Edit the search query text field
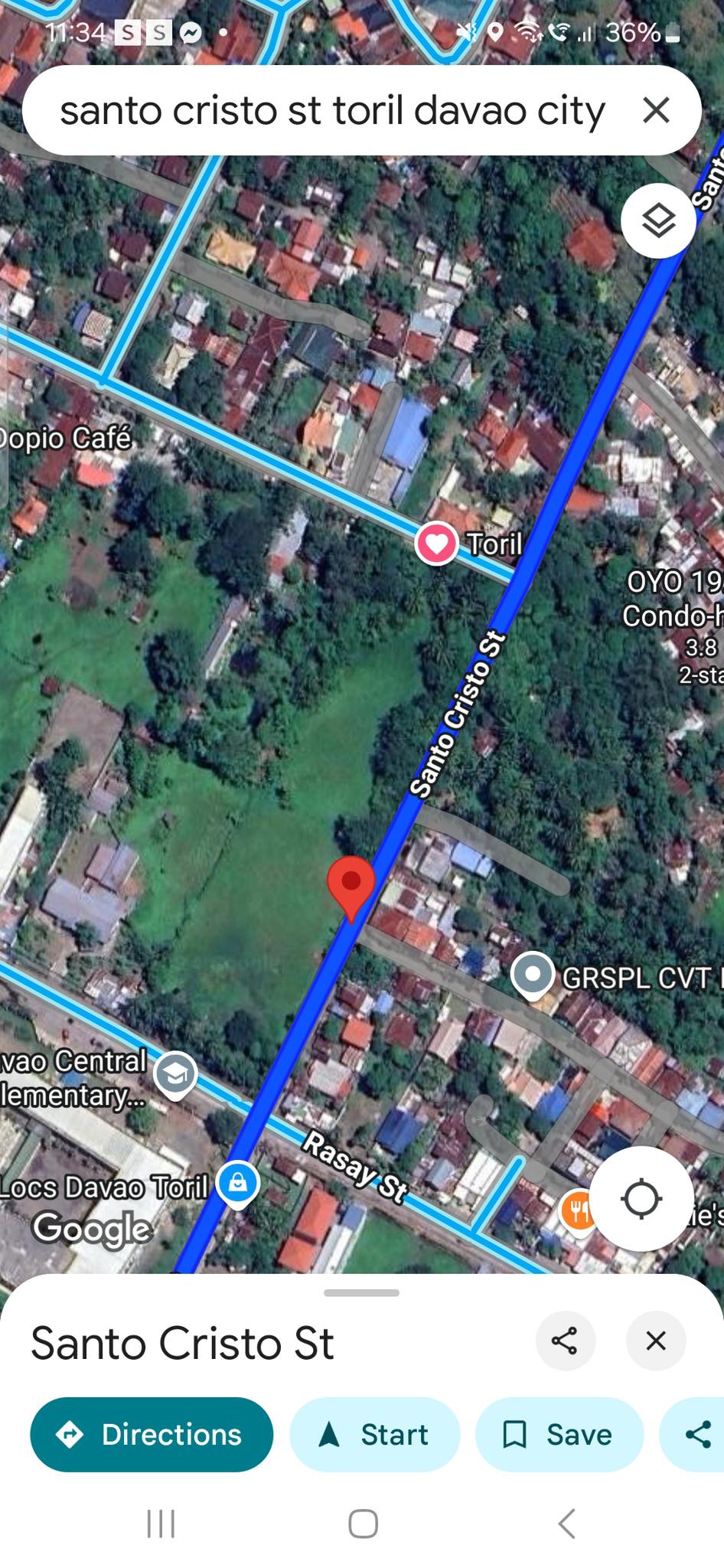Viewport: 724px width, 1568px height. pos(333,111)
